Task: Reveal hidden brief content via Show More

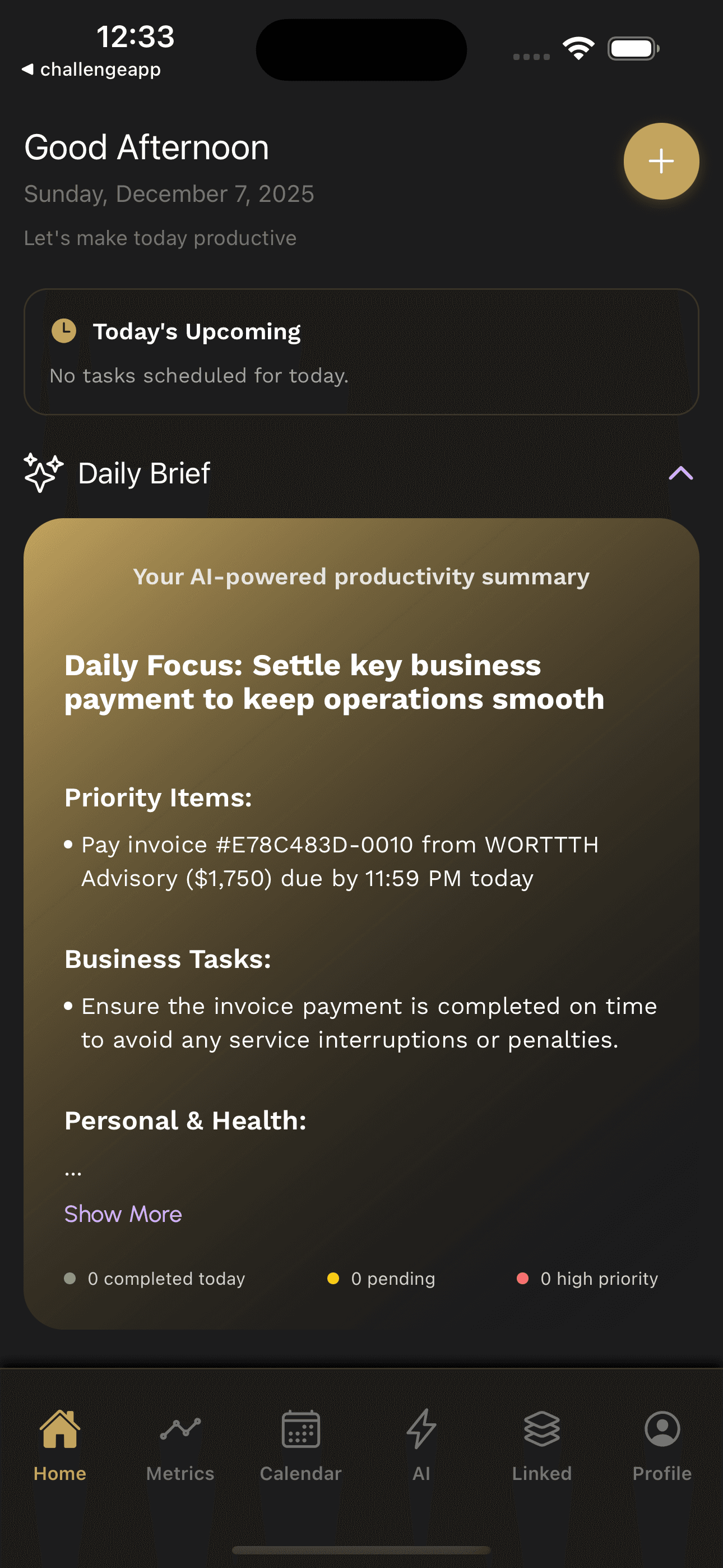Action: click(123, 1214)
